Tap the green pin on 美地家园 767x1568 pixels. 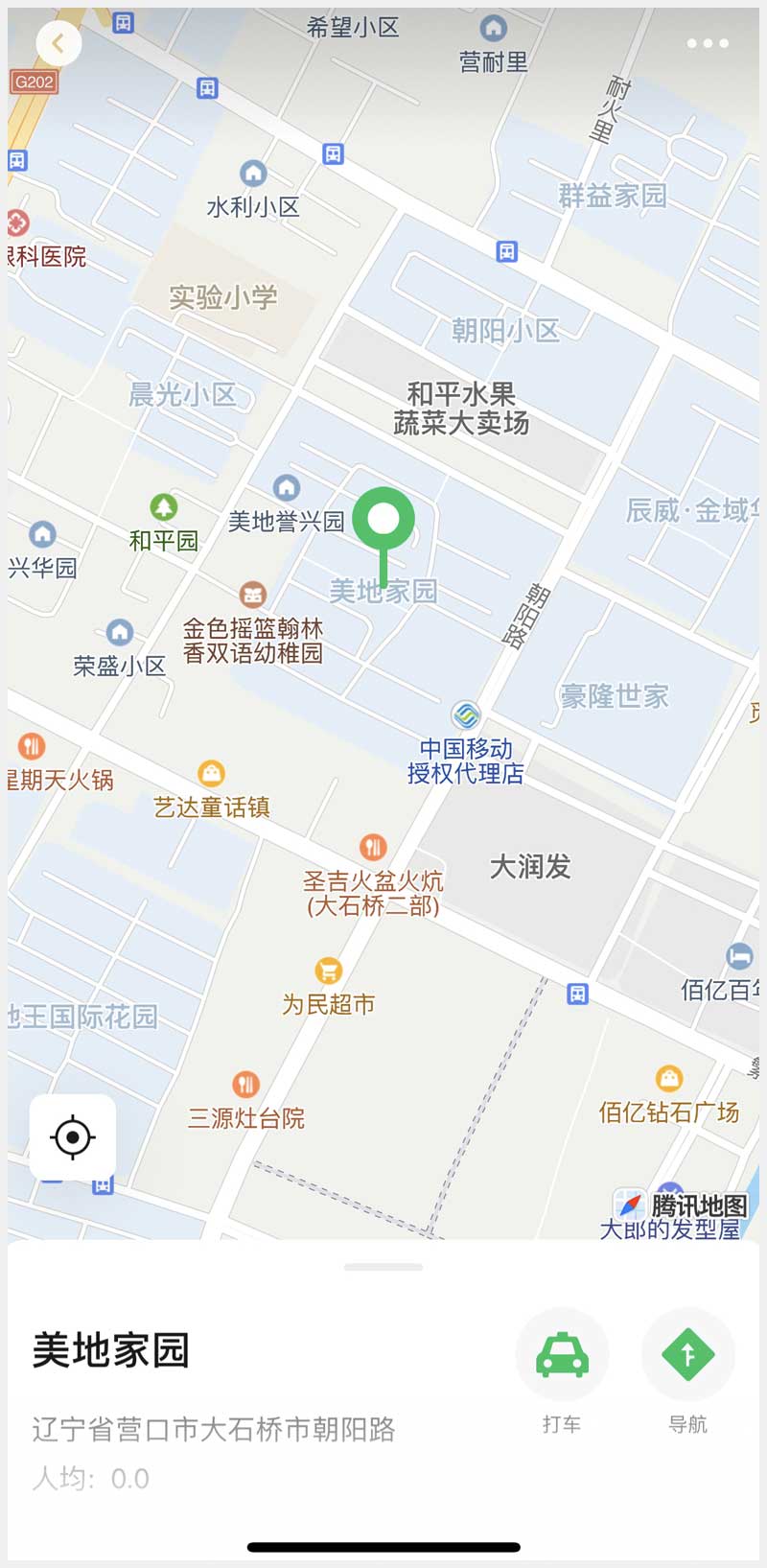tap(383, 520)
